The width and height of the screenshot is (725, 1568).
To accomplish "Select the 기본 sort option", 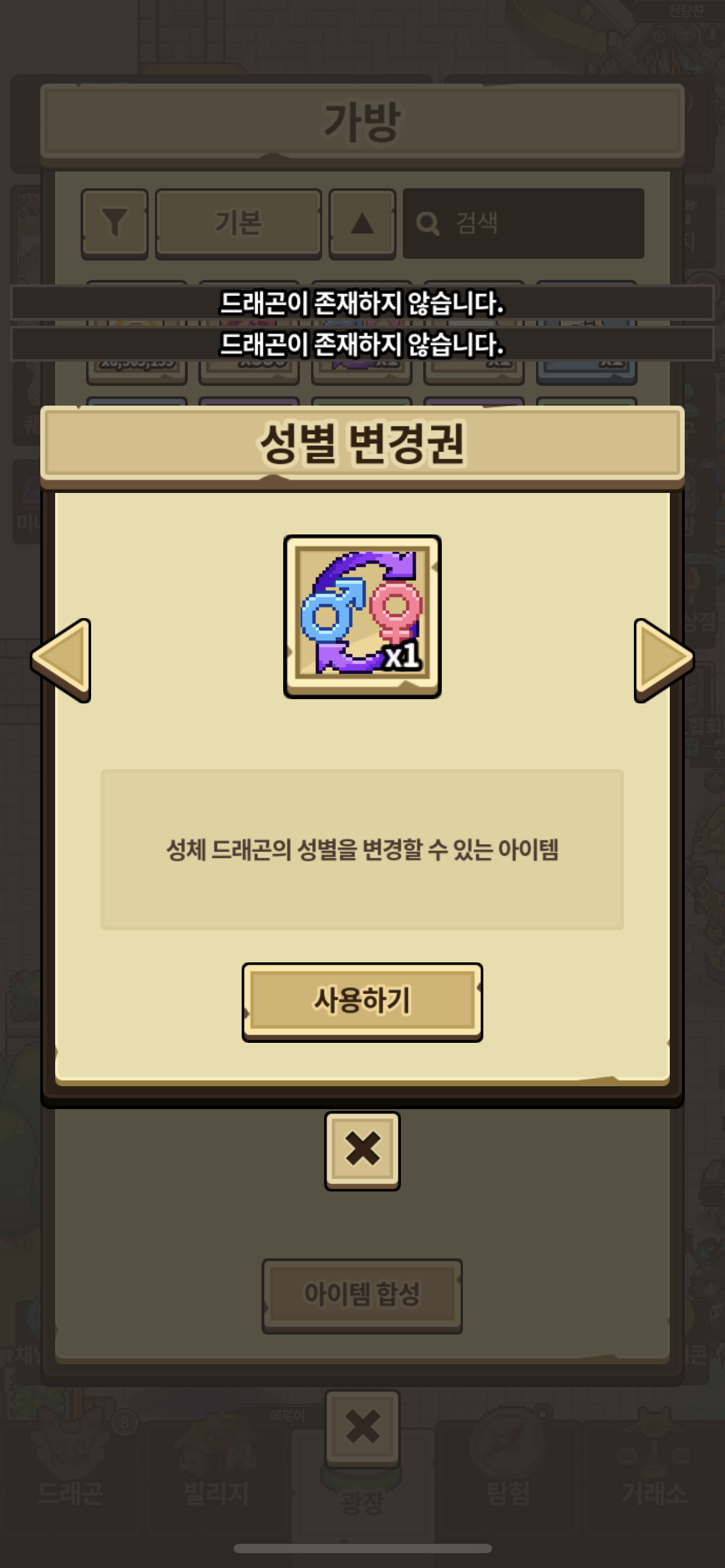I will tap(238, 223).
